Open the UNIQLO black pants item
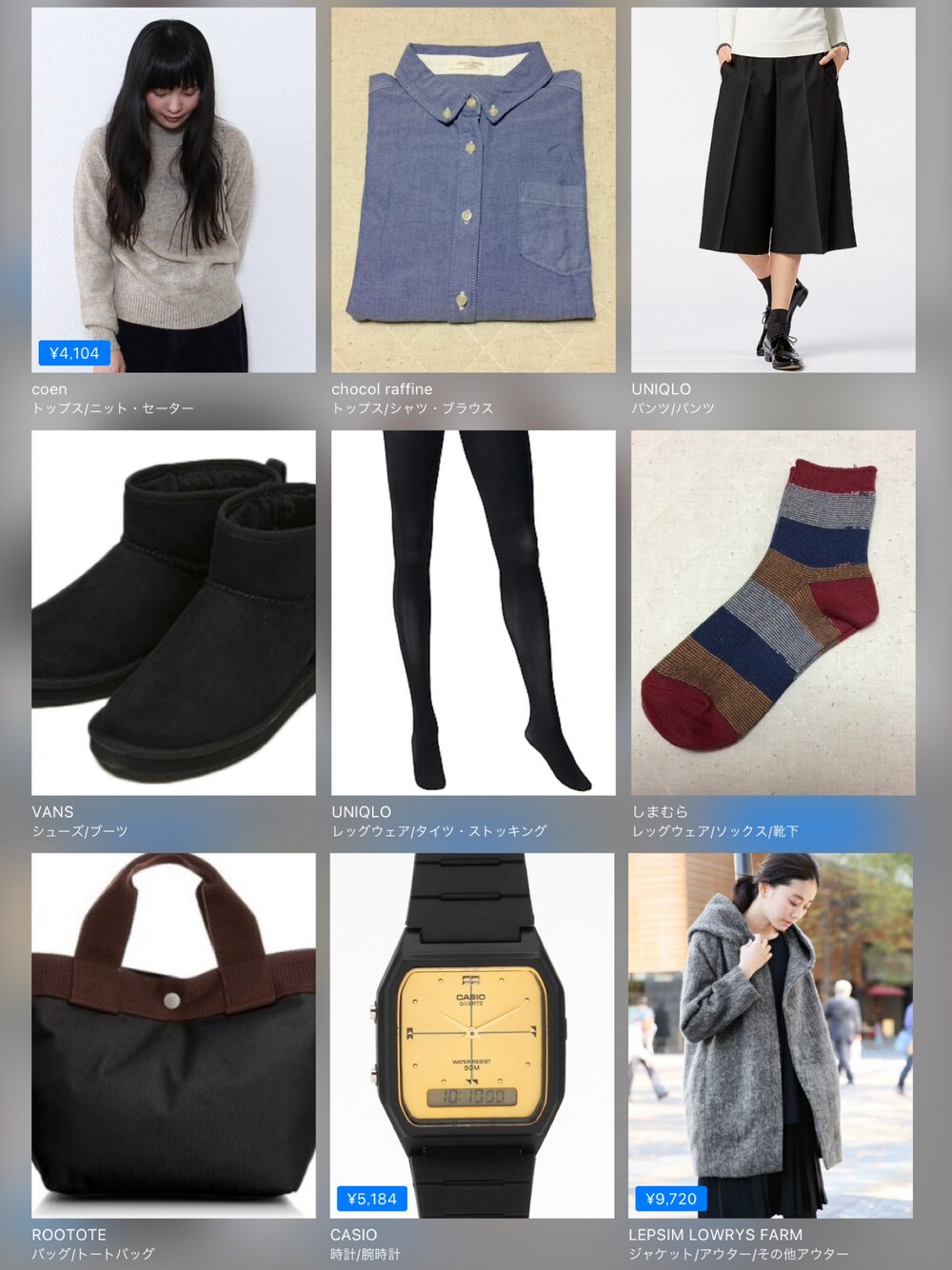The height and width of the screenshot is (1270, 952). pos(773,190)
